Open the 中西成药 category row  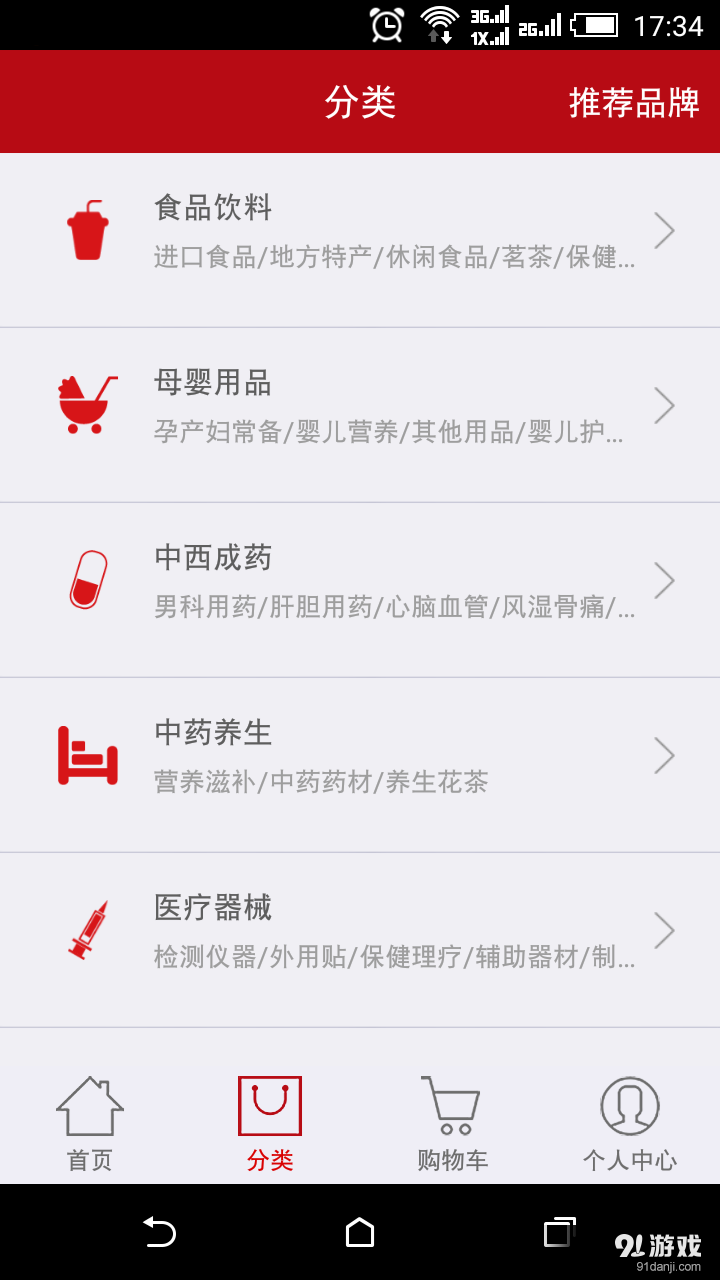click(x=360, y=579)
